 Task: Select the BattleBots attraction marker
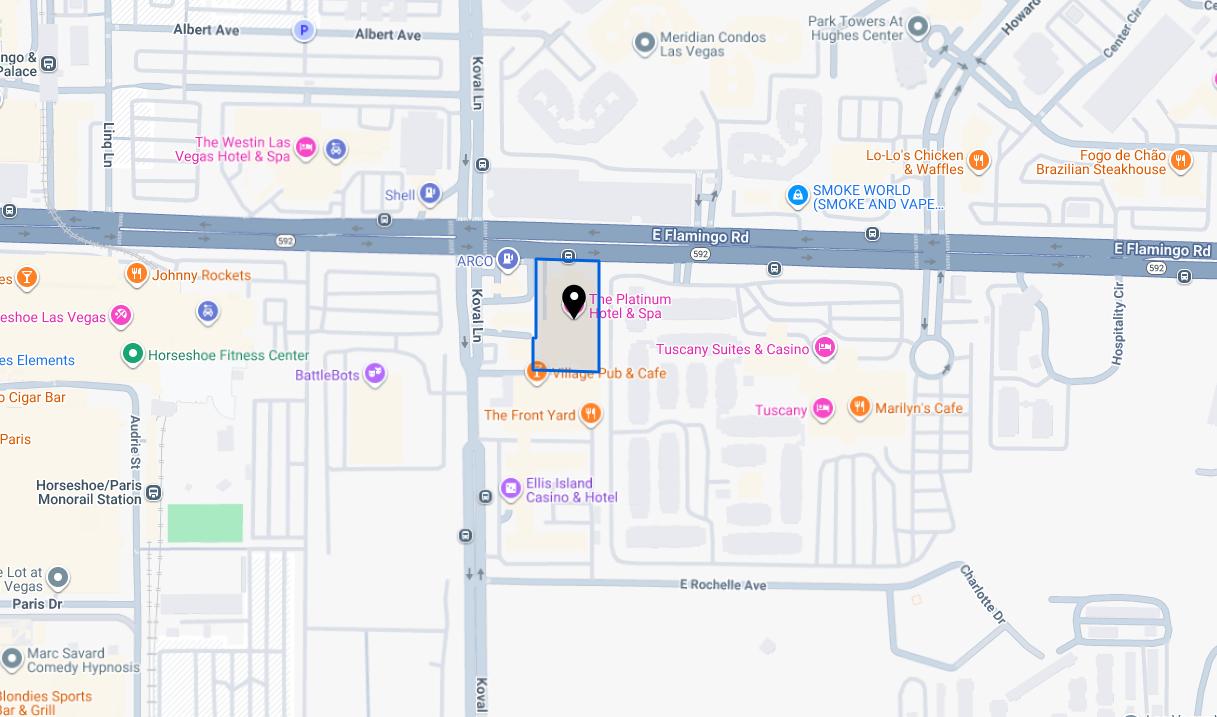(375, 374)
